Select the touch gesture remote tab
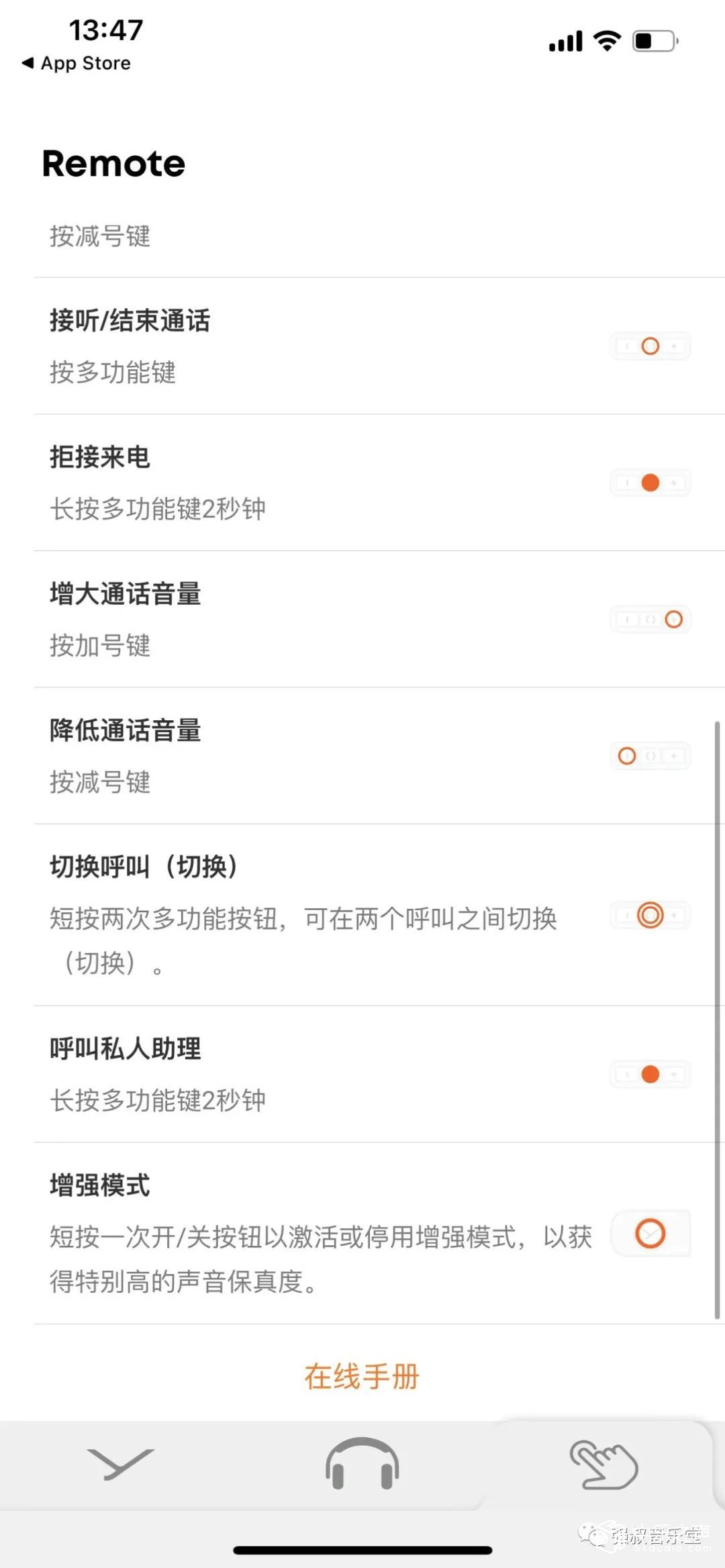Viewport: 725px width, 1568px height. click(603, 1465)
